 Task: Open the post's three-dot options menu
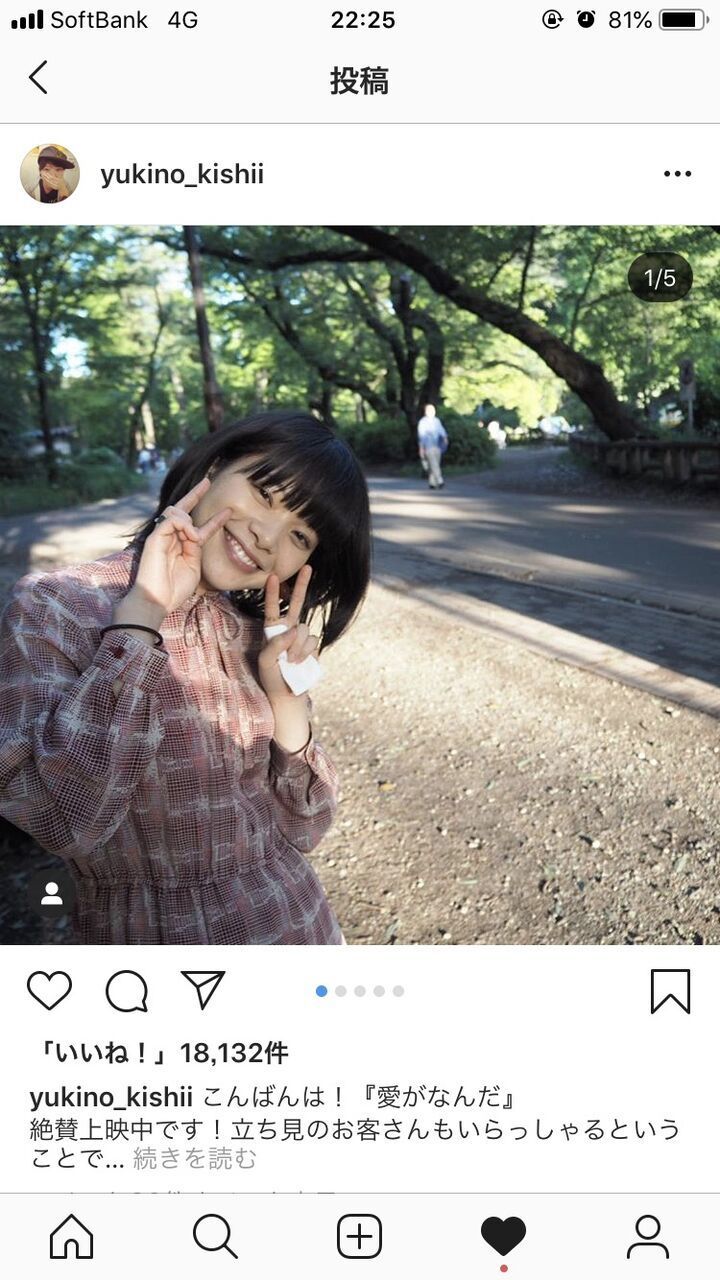click(x=677, y=174)
